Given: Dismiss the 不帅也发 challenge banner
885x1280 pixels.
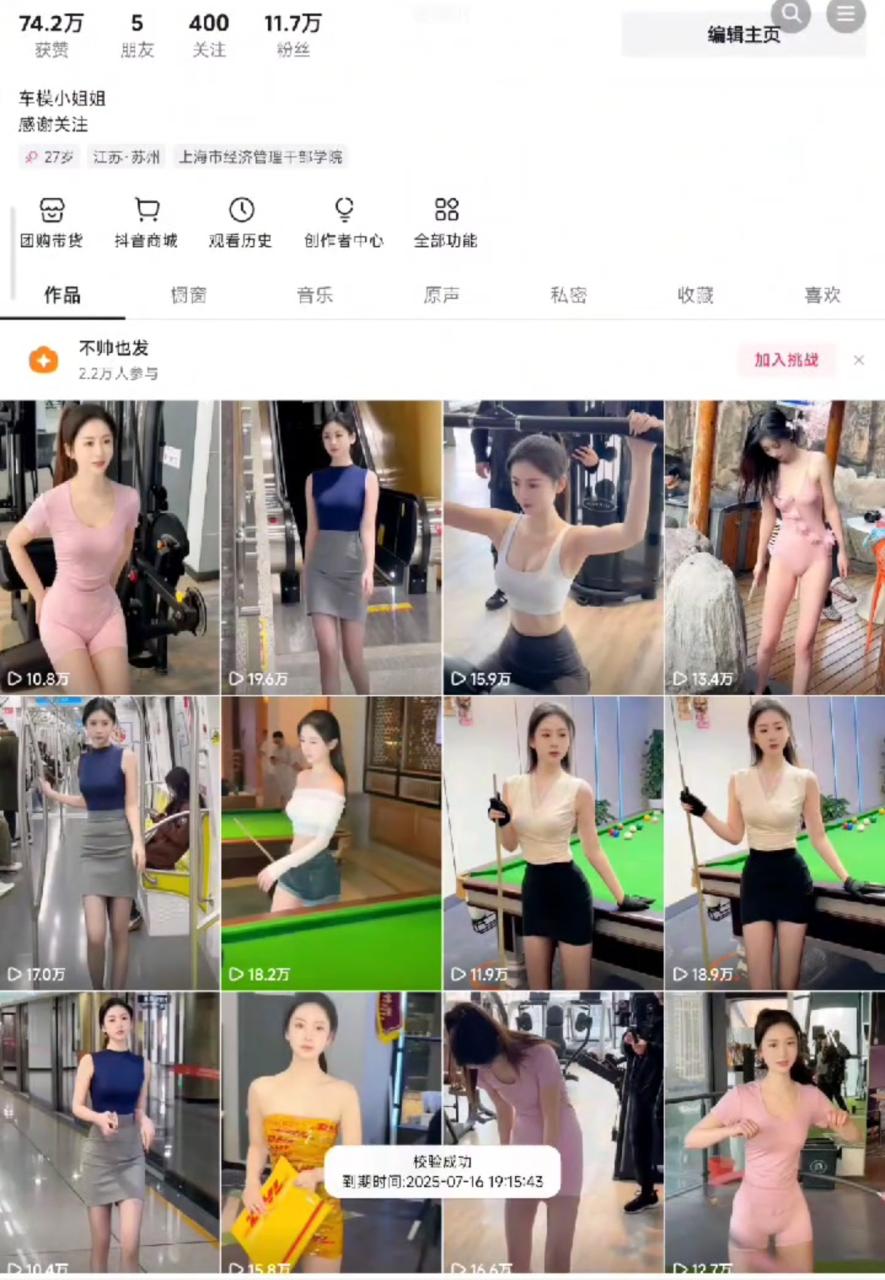Looking at the screenshot, I should pyautogui.click(x=858, y=360).
